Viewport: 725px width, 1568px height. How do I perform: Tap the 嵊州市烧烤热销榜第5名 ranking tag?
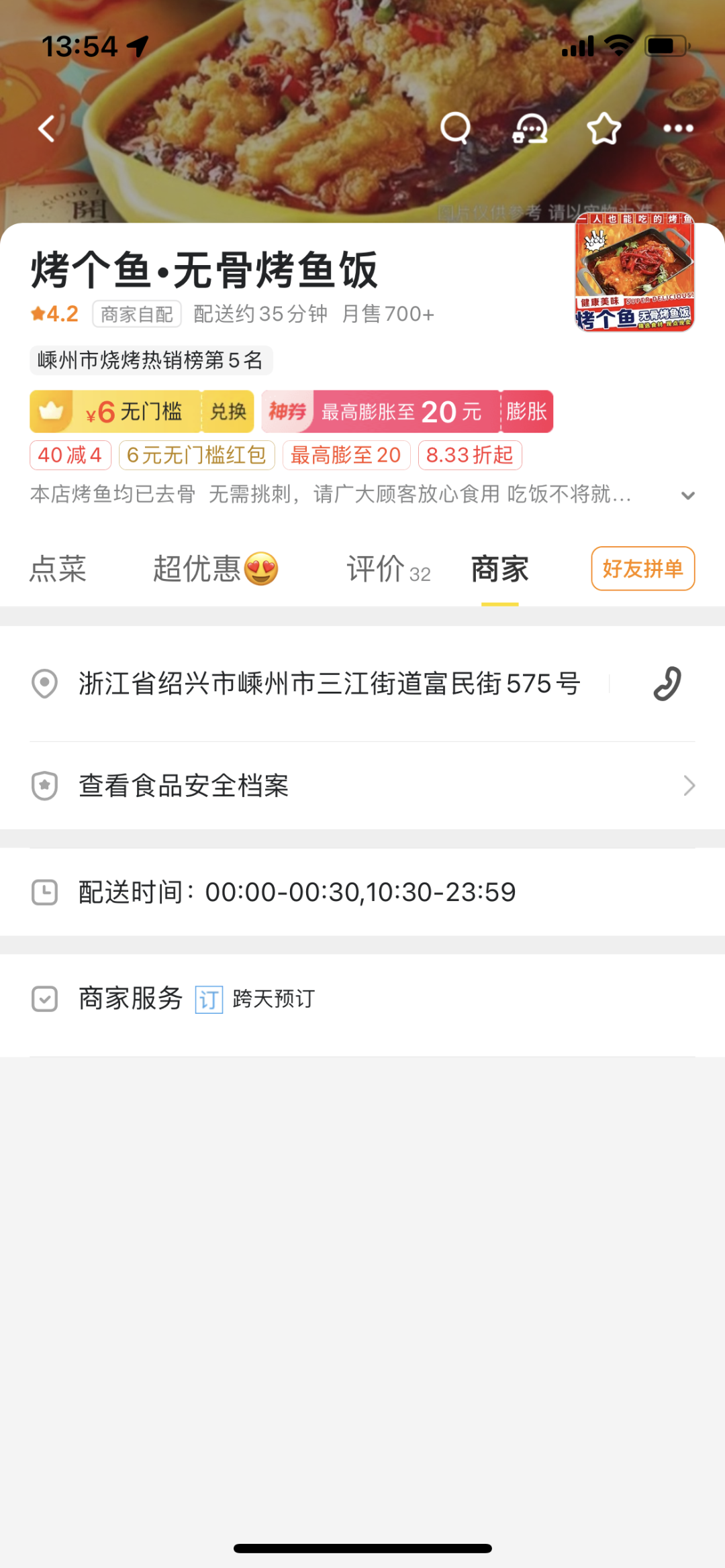click(150, 360)
